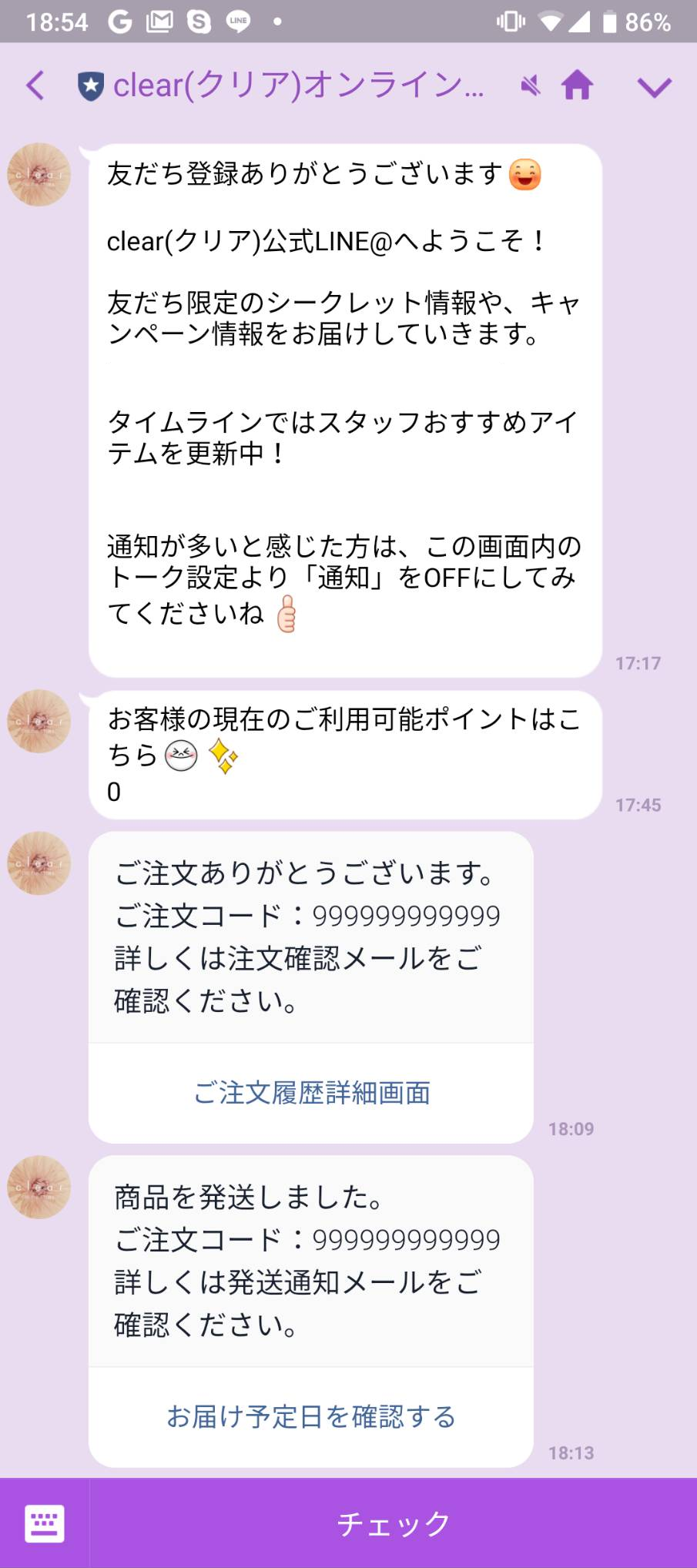Enable alerts by tapping the crossed speaker
Image resolution: width=697 pixels, height=1568 pixels.
(x=529, y=85)
